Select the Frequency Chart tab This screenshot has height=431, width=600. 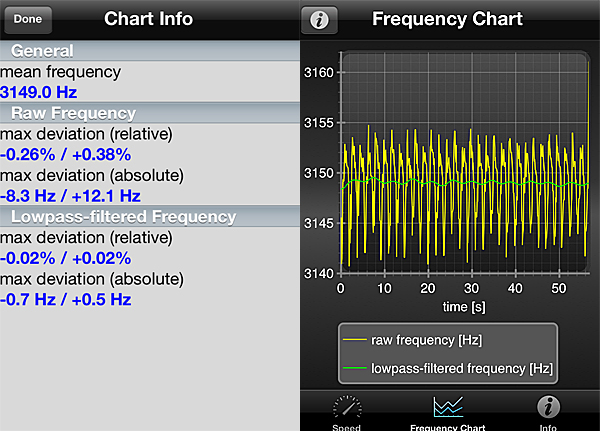(x=448, y=412)
